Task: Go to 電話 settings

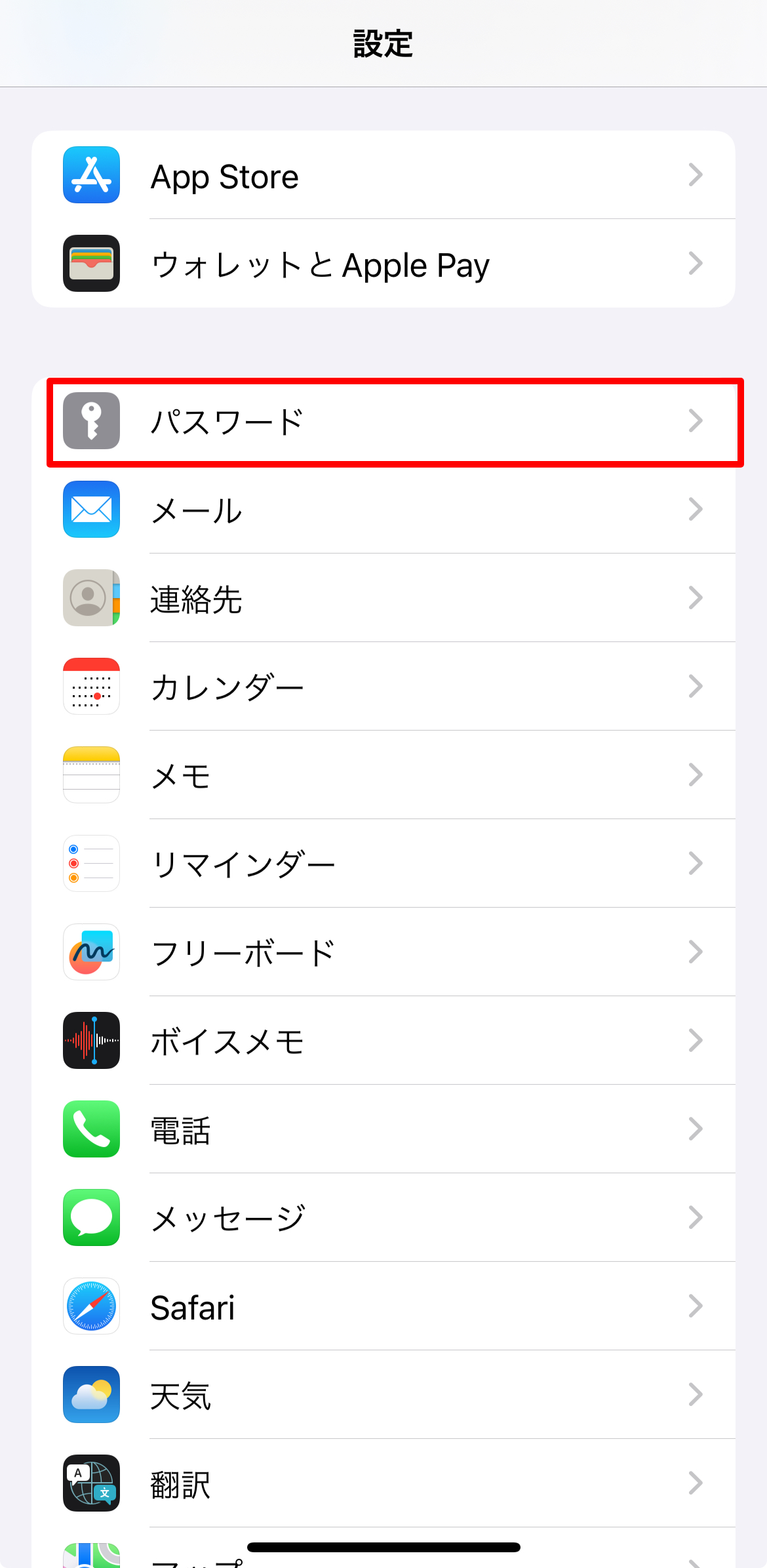Action: coord(383,1129)
